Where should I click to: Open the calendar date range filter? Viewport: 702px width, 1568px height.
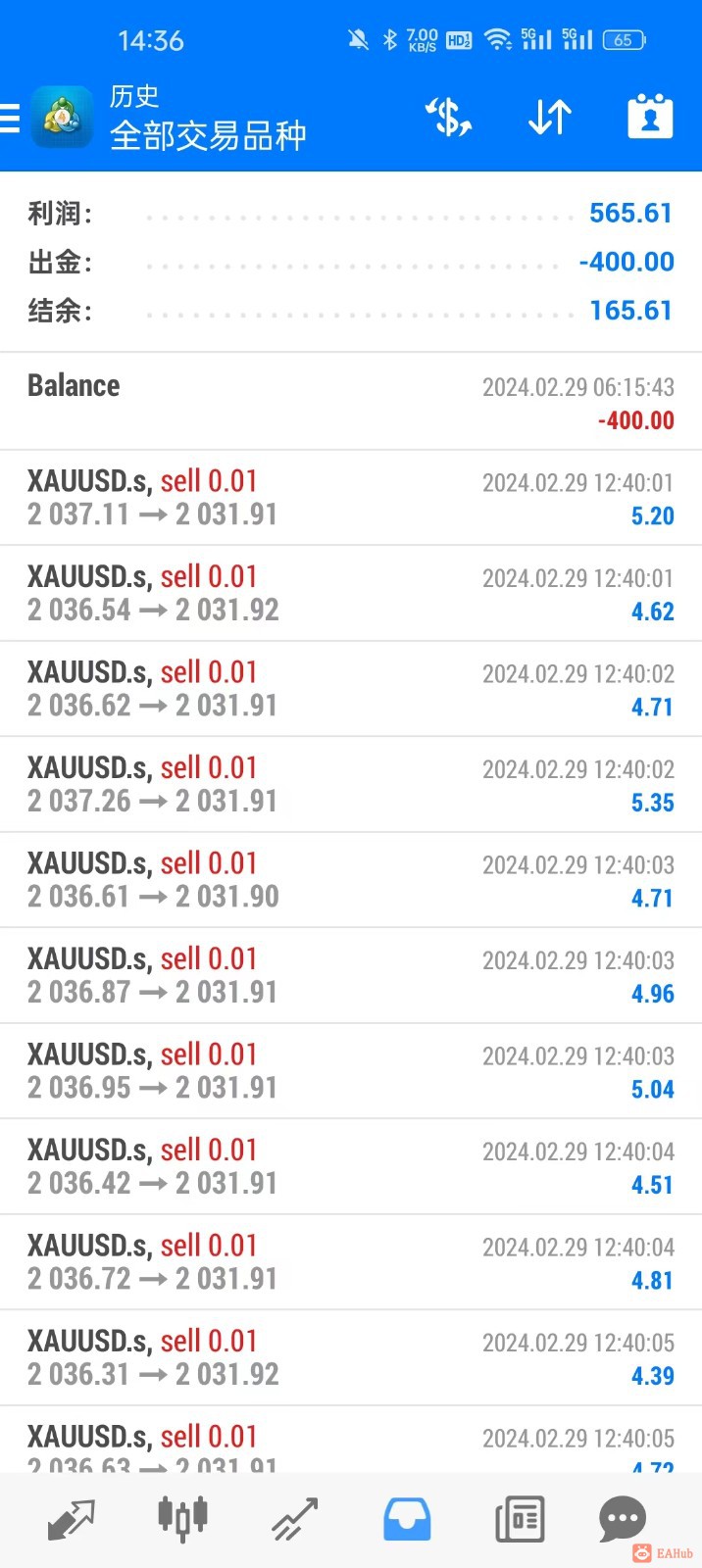pos(649,118)
